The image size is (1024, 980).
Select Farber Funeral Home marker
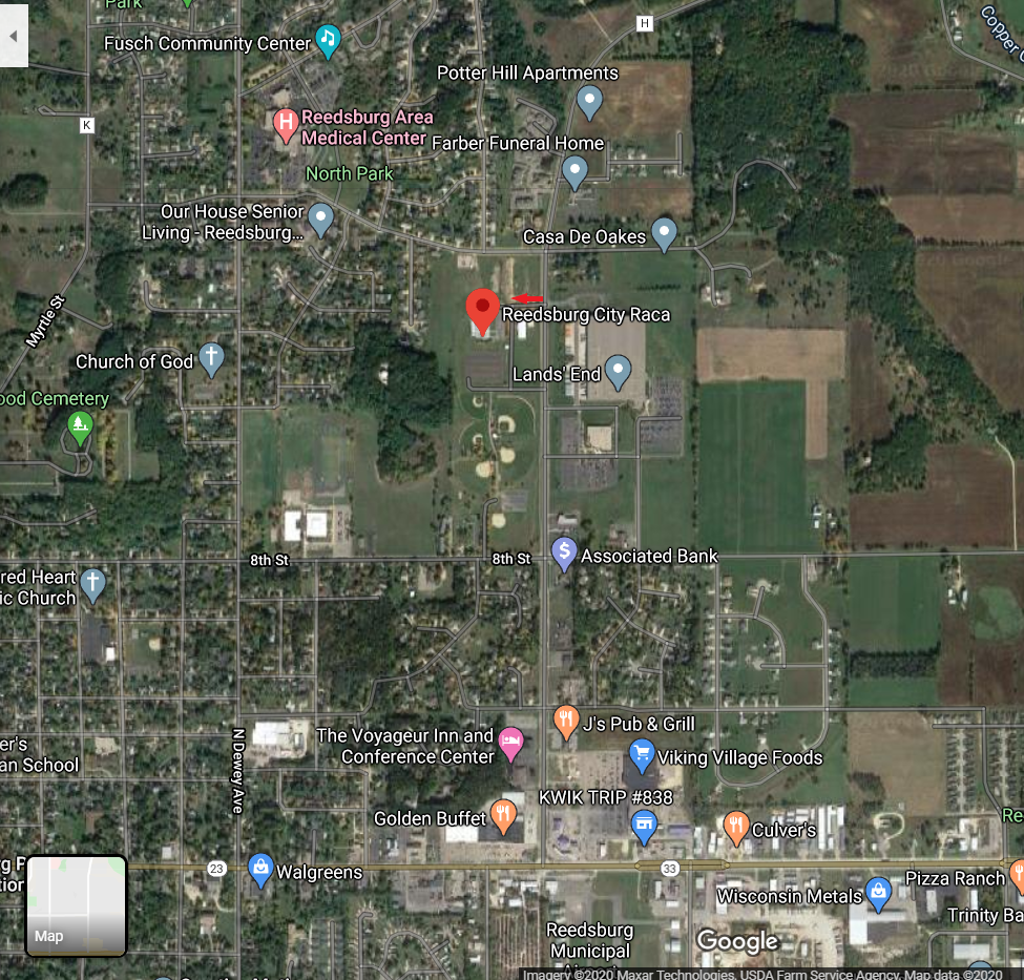tap(574, 171)
